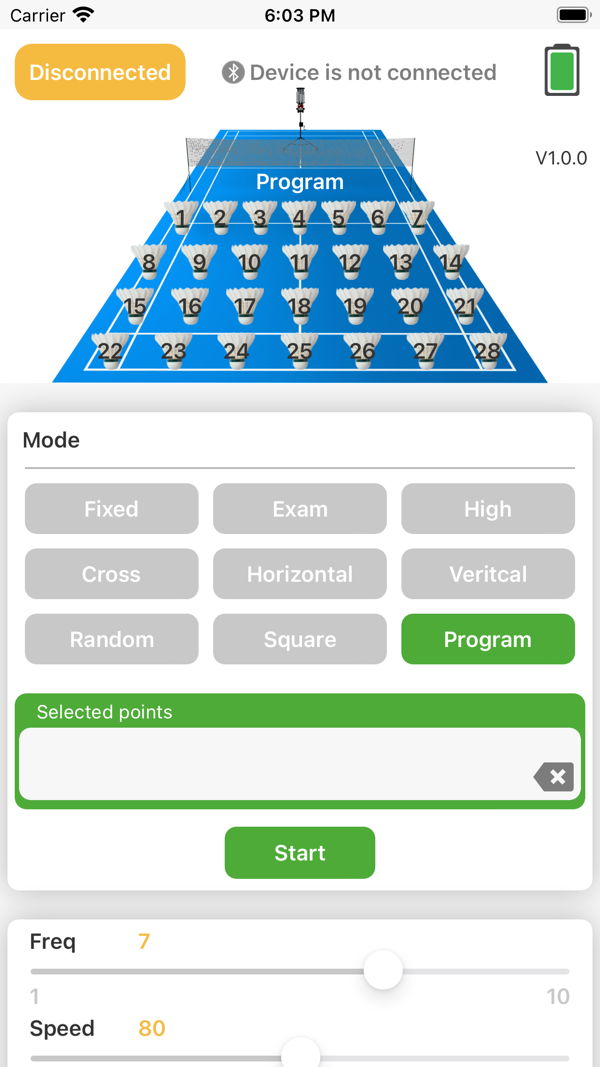Add court point 1 to the program
600x1067 pixels.
pyautogui.click(x=181, y=216)
